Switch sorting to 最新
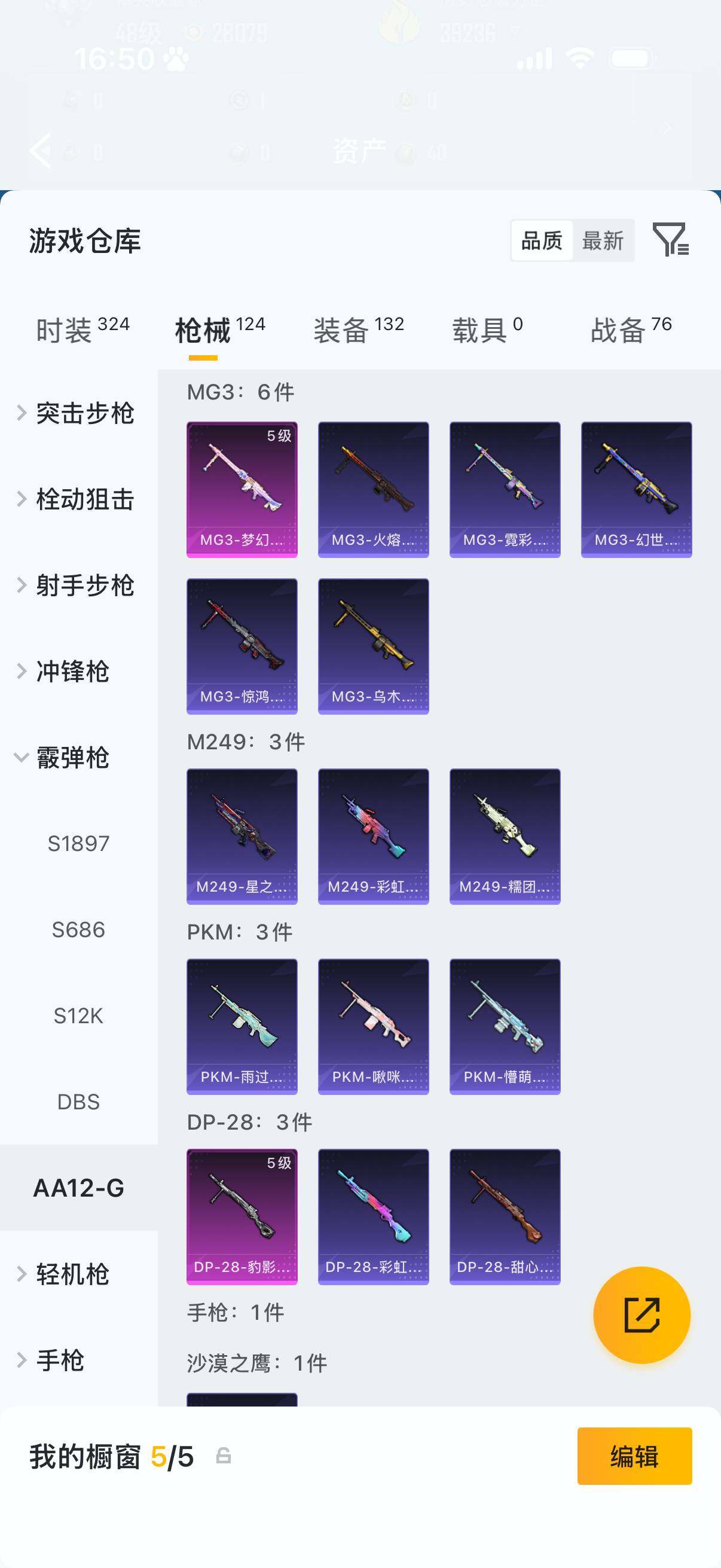The image size is (721, 1568). coord(605,241)
